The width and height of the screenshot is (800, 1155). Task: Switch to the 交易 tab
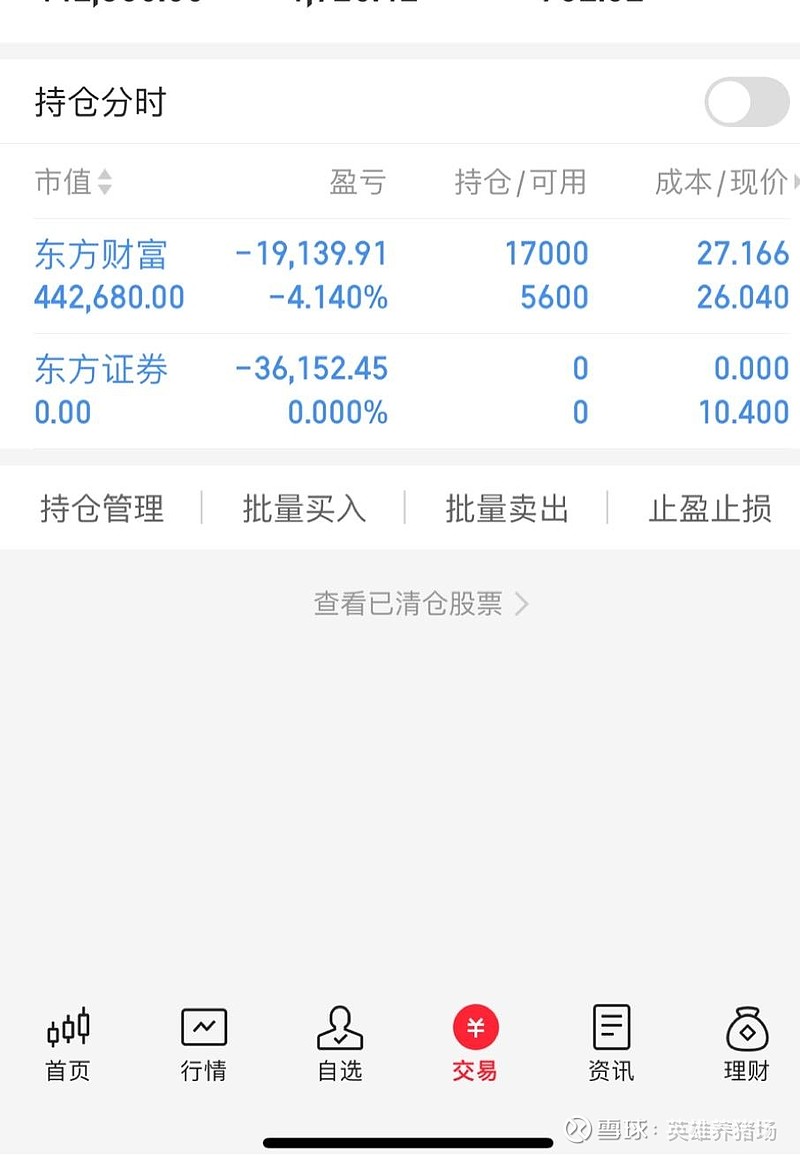(475, 1044)
